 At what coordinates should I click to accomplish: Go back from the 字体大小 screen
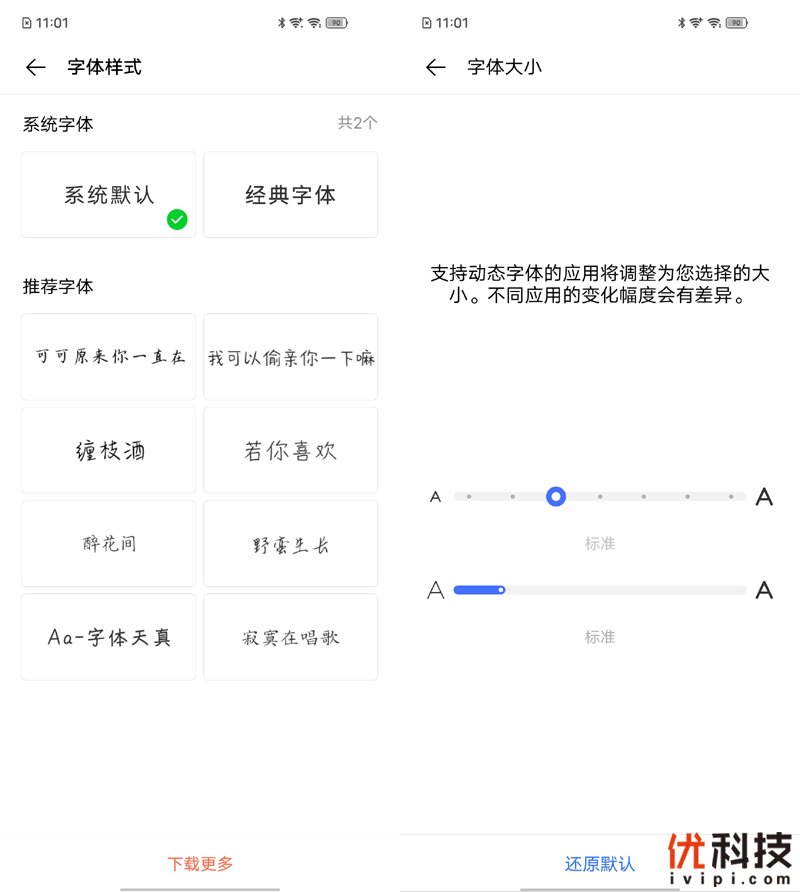pyautogui.click(x=435, y=67)
